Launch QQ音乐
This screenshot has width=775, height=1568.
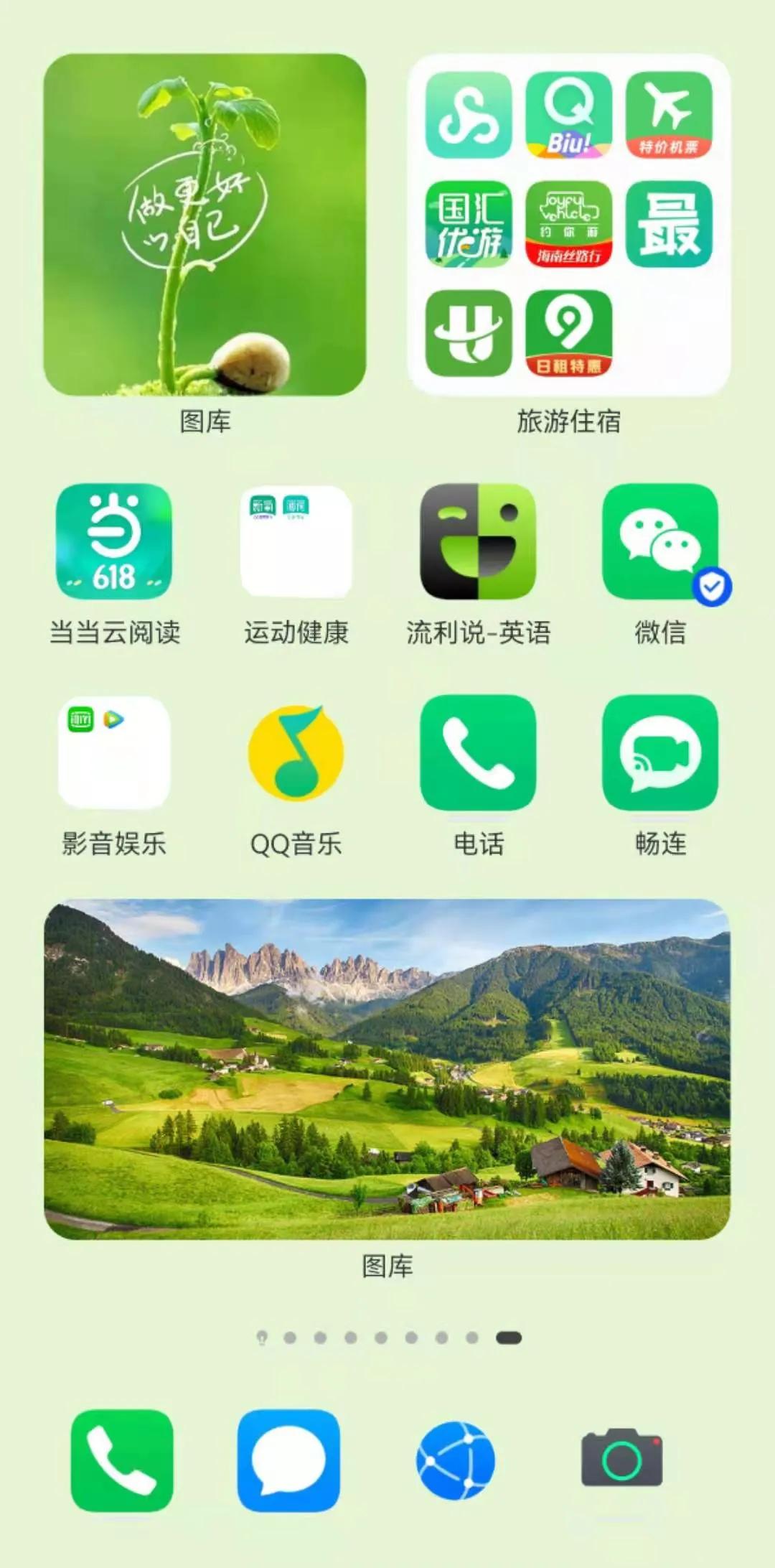296,752
